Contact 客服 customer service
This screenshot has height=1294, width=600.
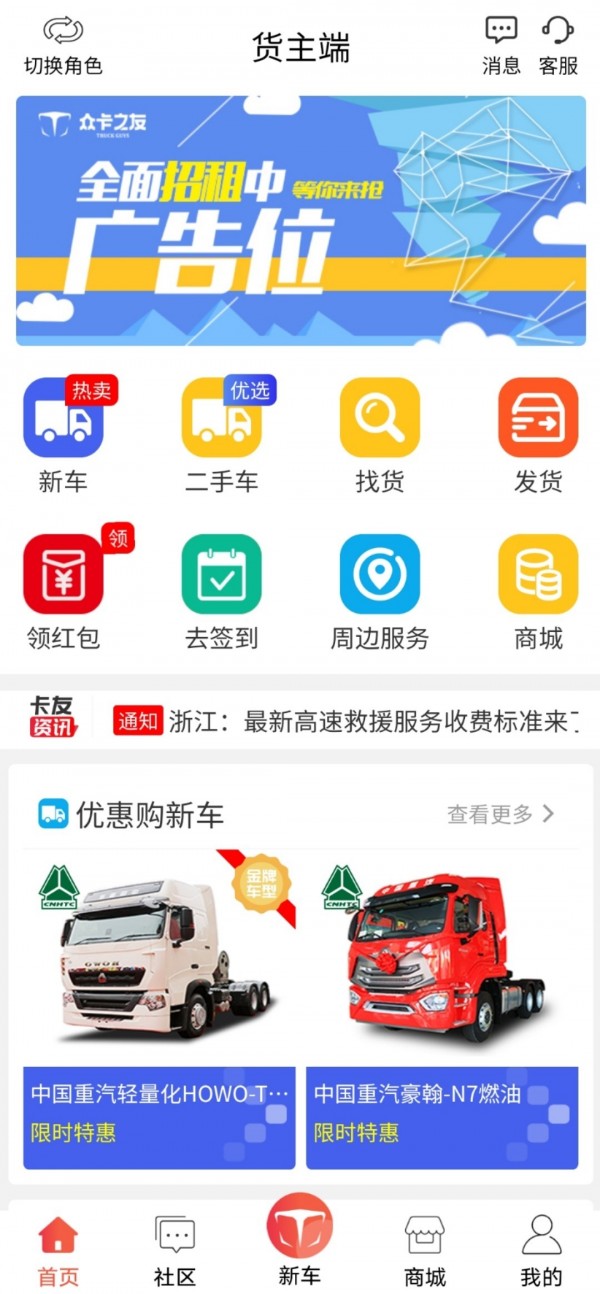coord(558,45)
